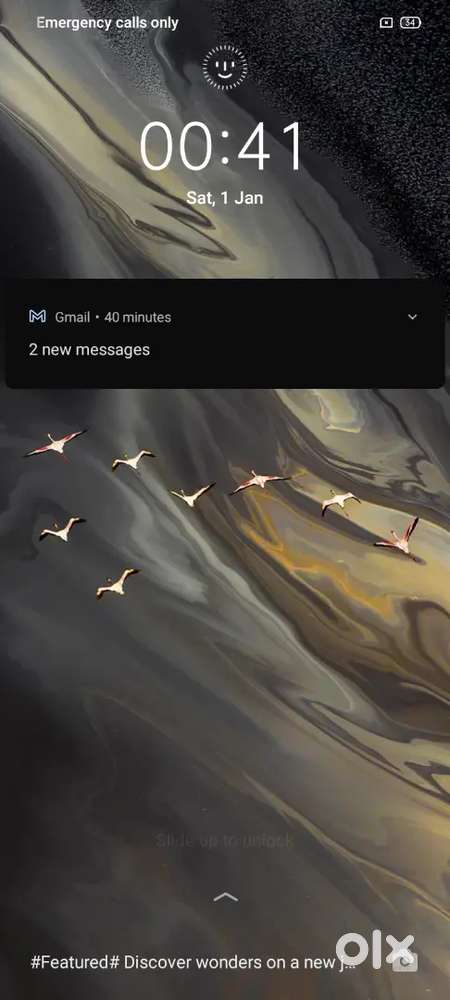Image resolution: width=450 pixels, height=1000 pixels.
Task: Launch the camera shortcut icon
Action: [x=406, y=960]
